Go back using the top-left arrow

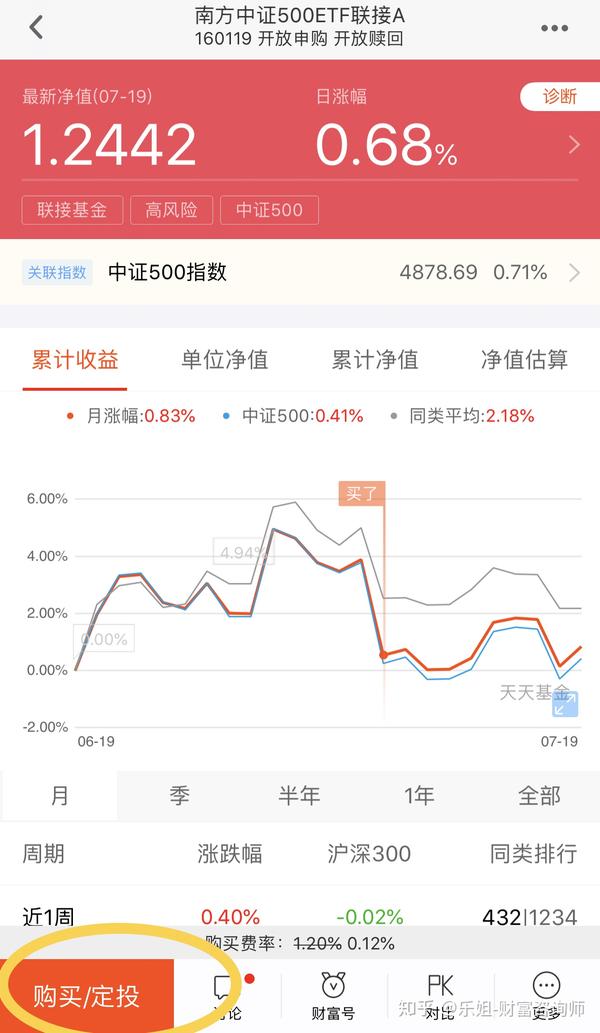click(x=36, y=27)
